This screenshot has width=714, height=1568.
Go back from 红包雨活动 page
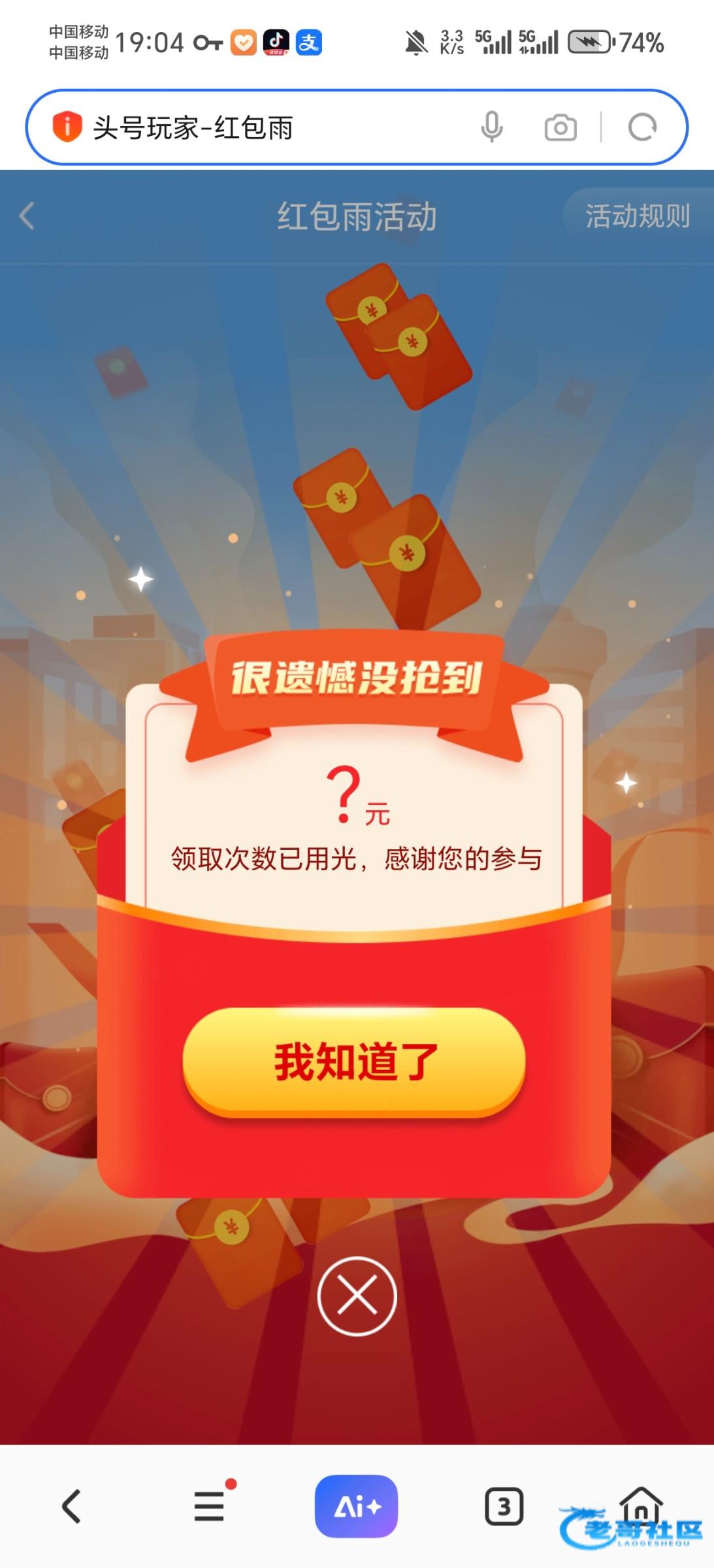tap(27, 216)
